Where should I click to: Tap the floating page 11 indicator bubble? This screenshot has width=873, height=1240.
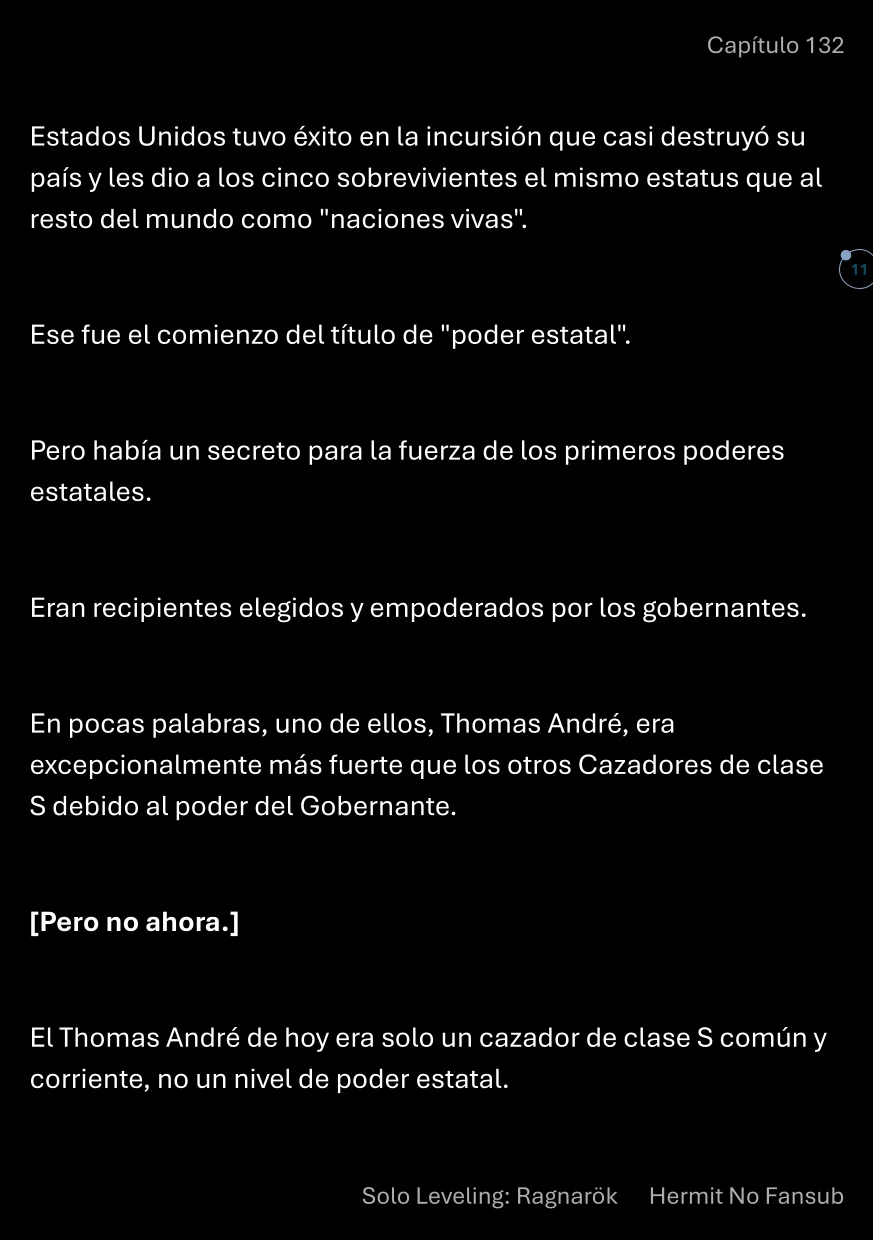tap(857, 270)
